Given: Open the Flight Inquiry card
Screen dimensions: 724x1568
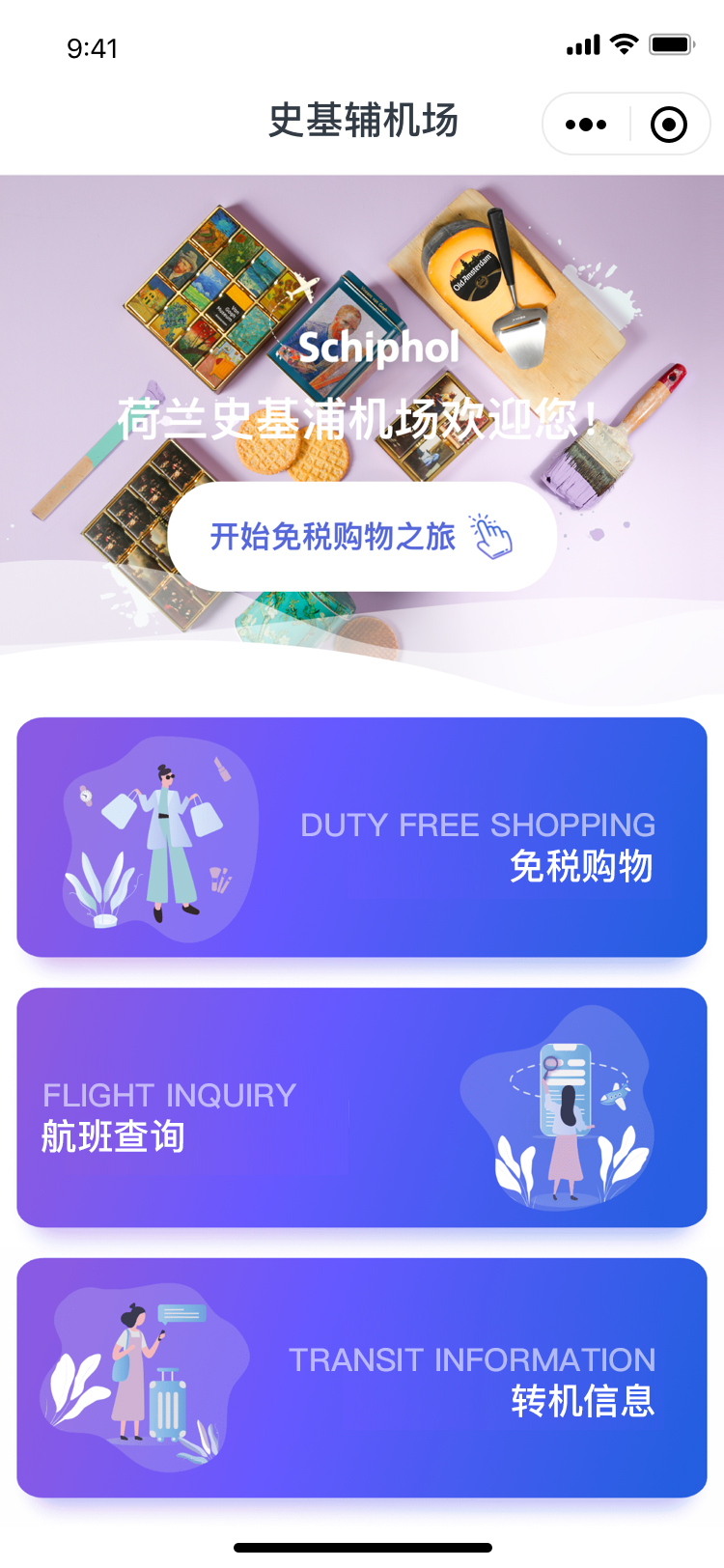Looking at the screenshot, I should tap(362, 1107).
